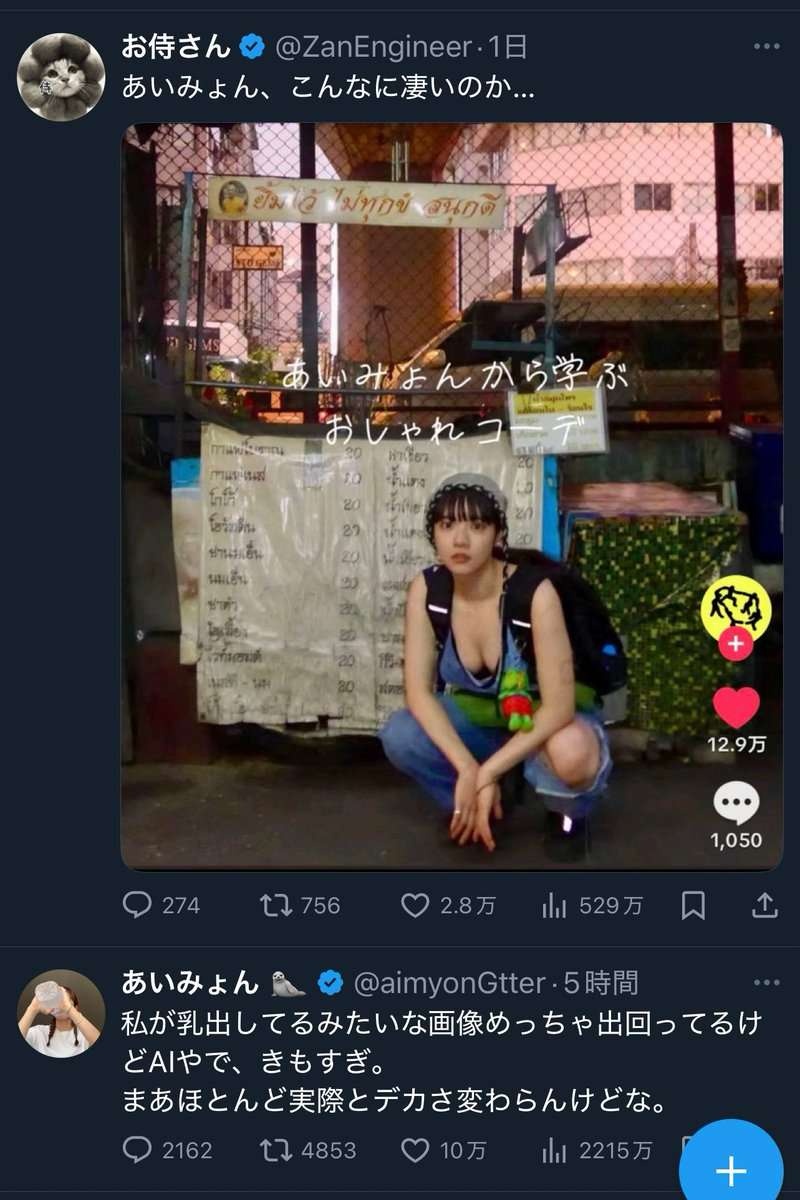This screenshot has width=800, height=1200.
Task: Open あいみょん's profile picture
Action: tap(61, 1013)
